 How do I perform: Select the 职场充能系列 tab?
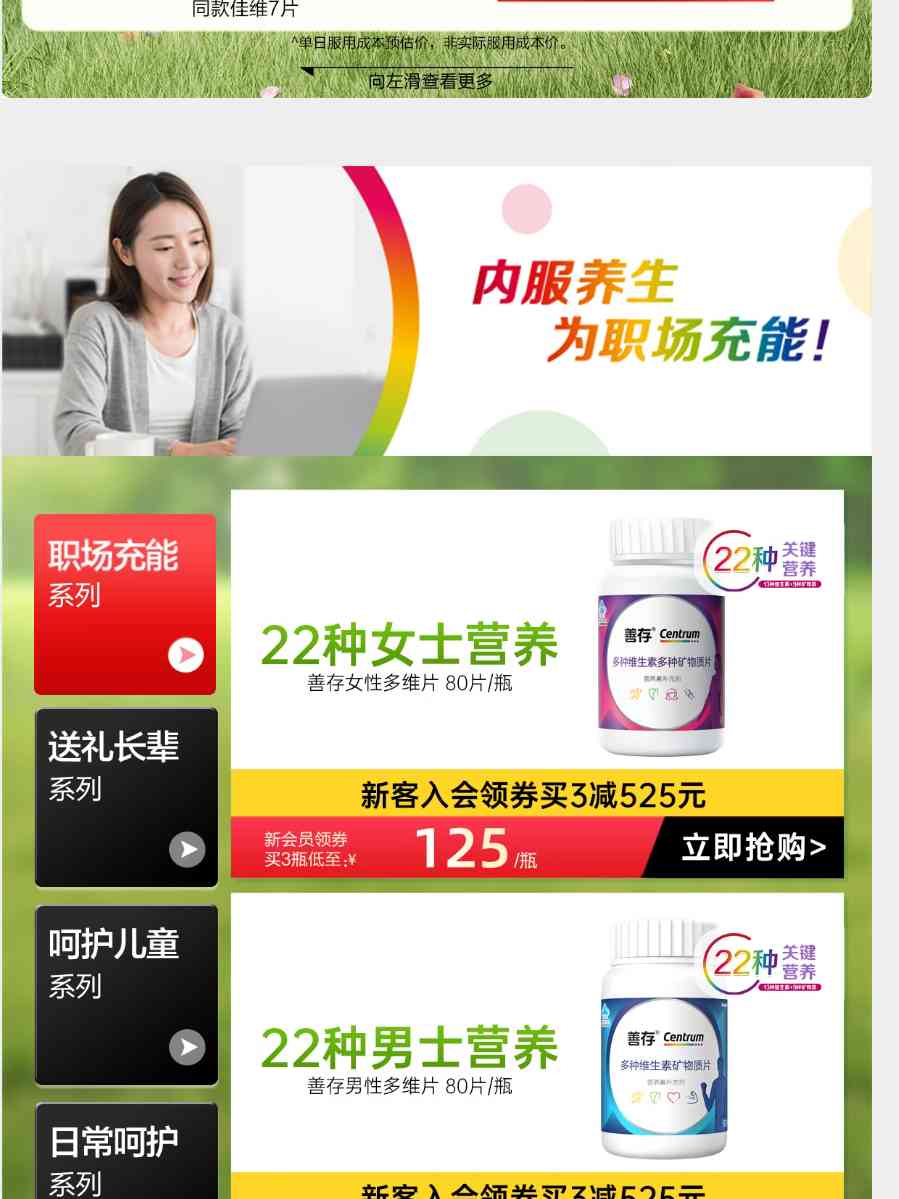point(125,603)
